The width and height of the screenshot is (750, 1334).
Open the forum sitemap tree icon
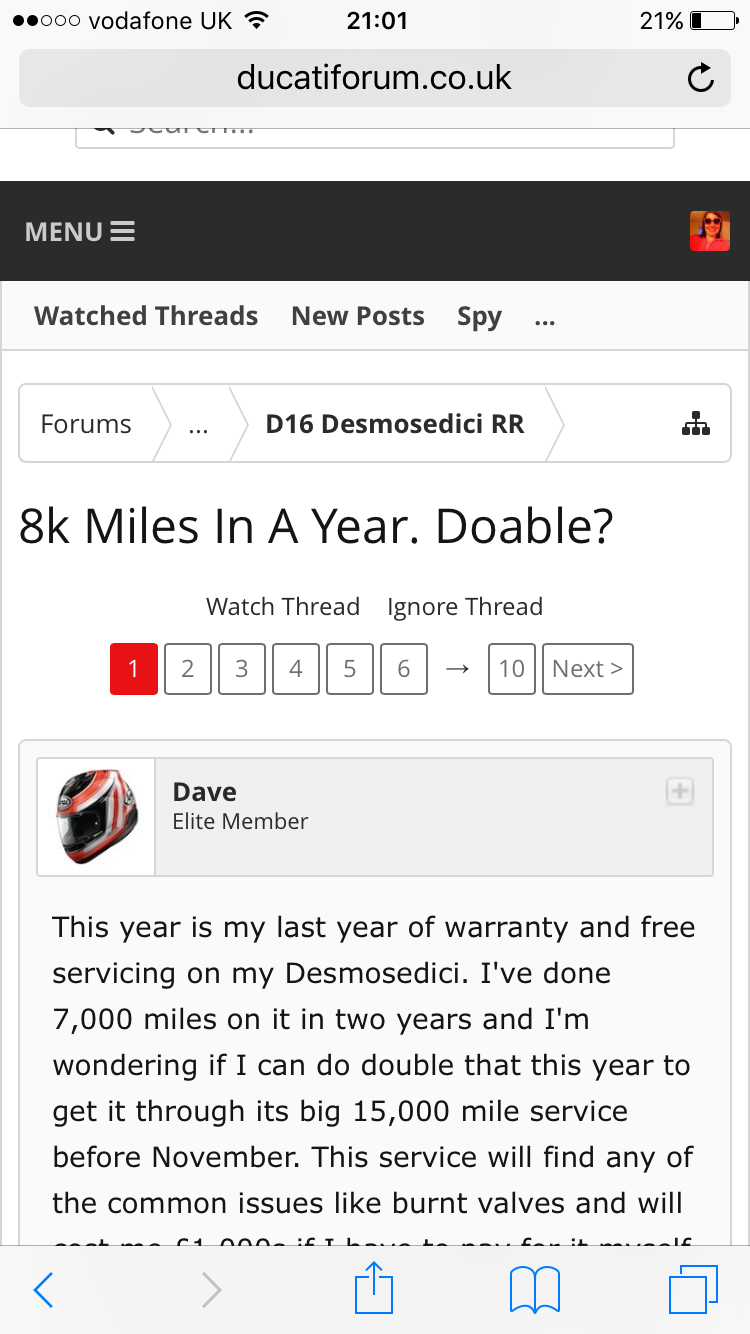pos(695,424)
